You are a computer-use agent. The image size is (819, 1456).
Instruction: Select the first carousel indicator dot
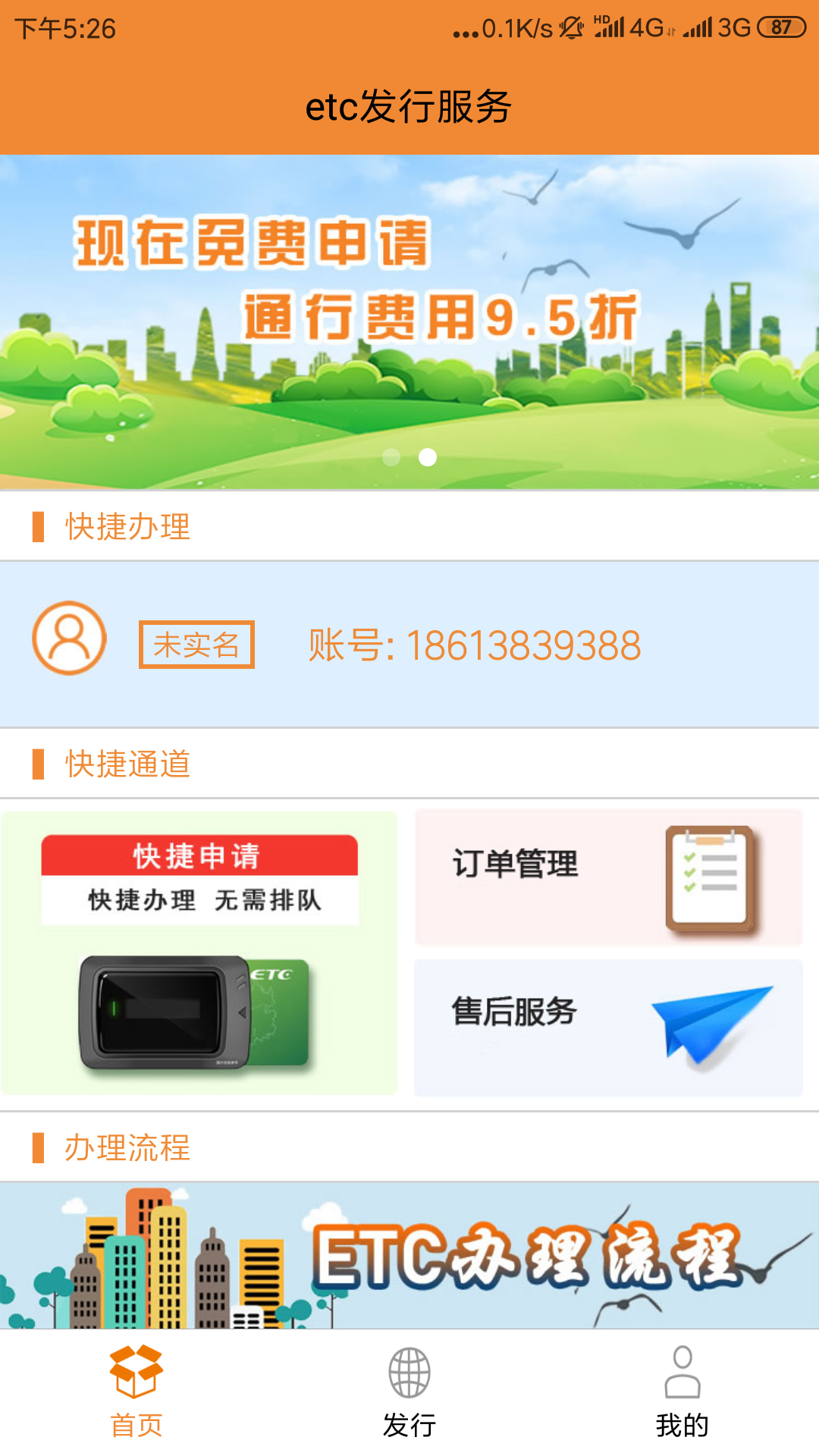point(392,457)
